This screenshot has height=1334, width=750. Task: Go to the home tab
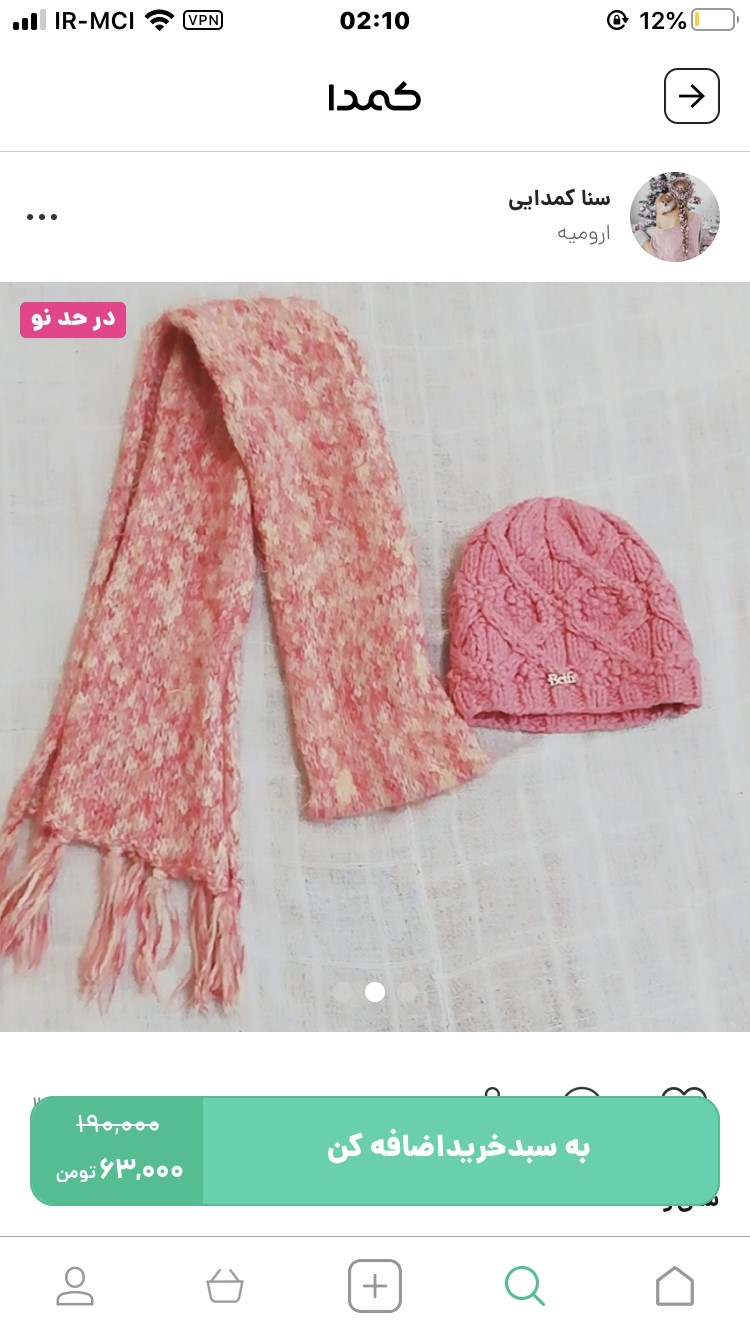click(x=674, y=1286)
